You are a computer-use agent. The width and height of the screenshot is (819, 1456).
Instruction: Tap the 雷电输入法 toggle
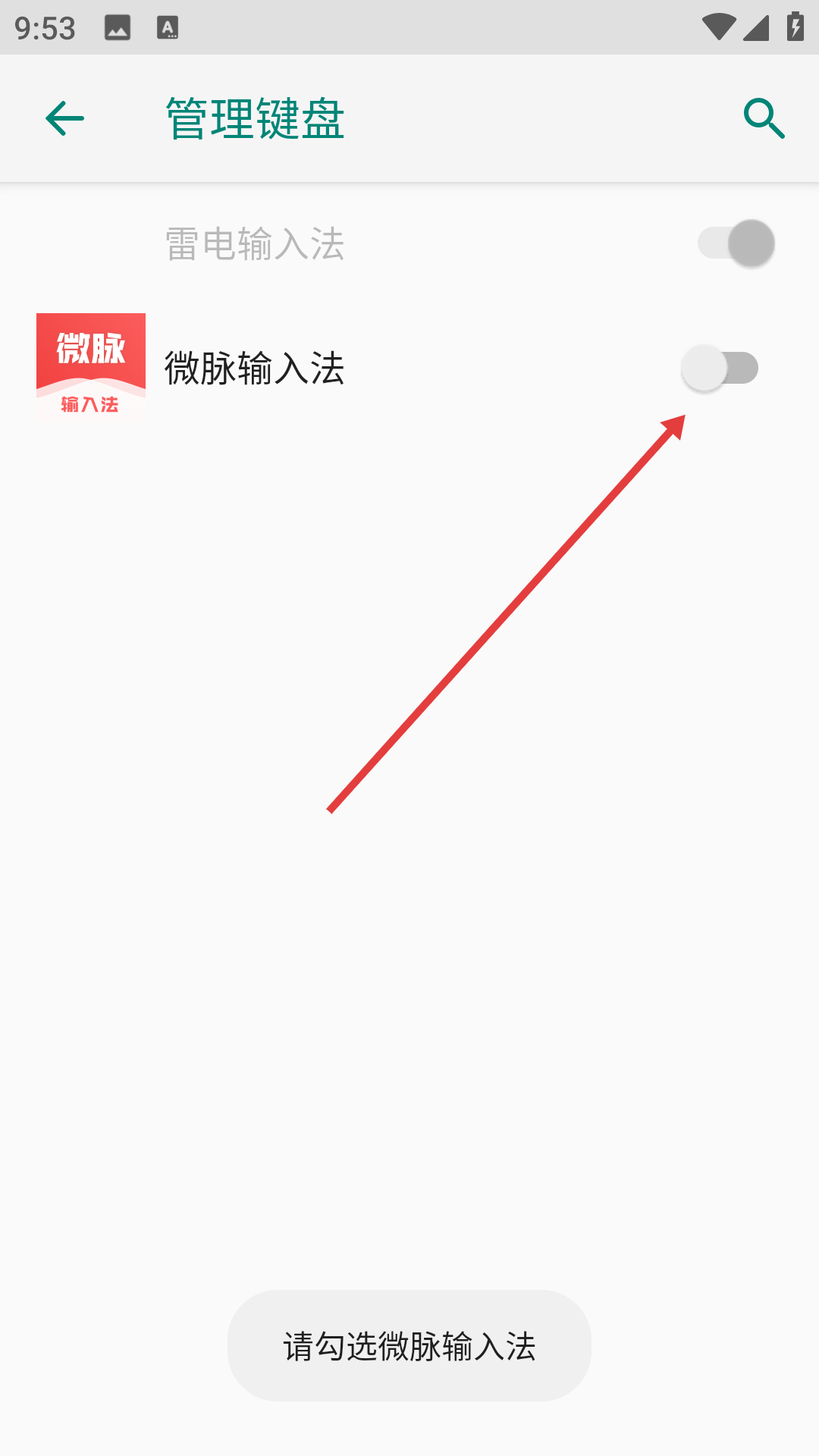click(736, 243)
